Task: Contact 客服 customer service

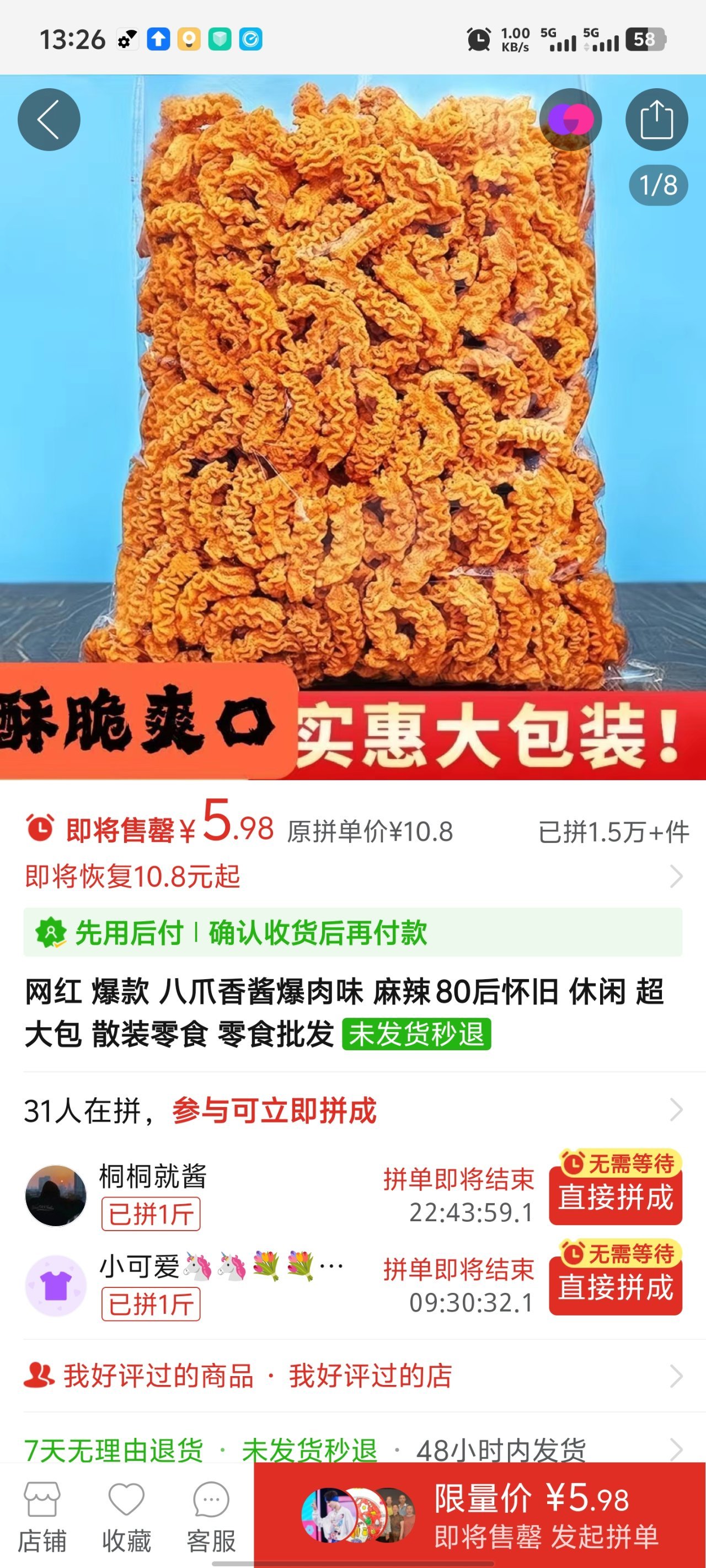Action: (x=211, y=1517)
